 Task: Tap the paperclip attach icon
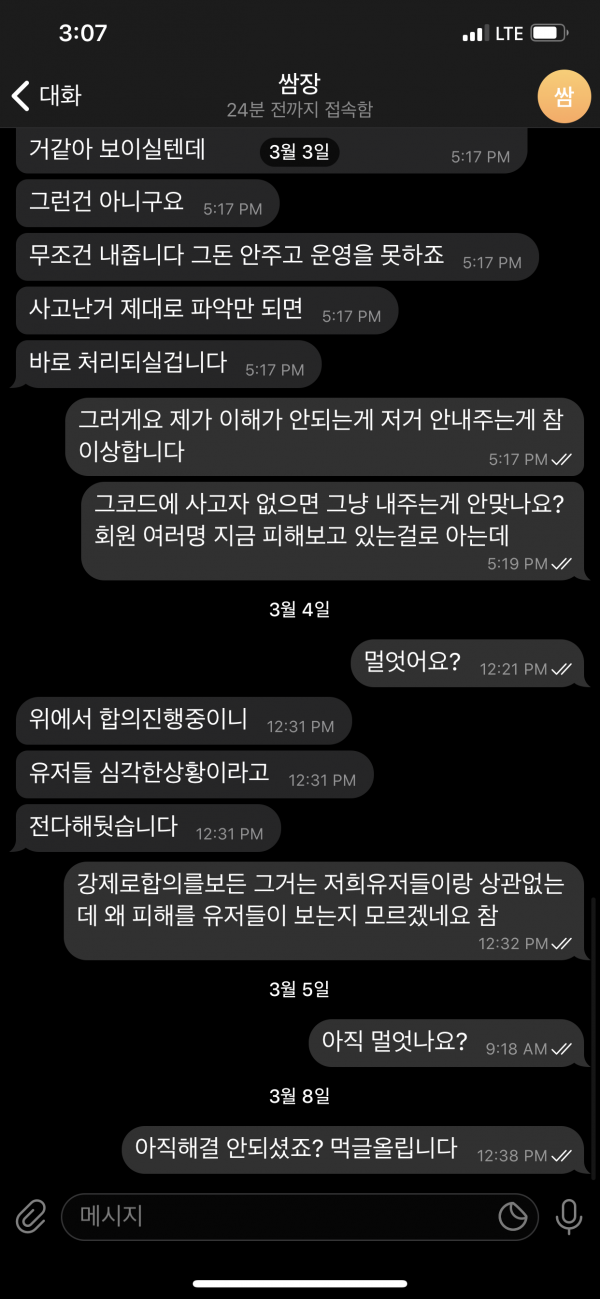31,1217
